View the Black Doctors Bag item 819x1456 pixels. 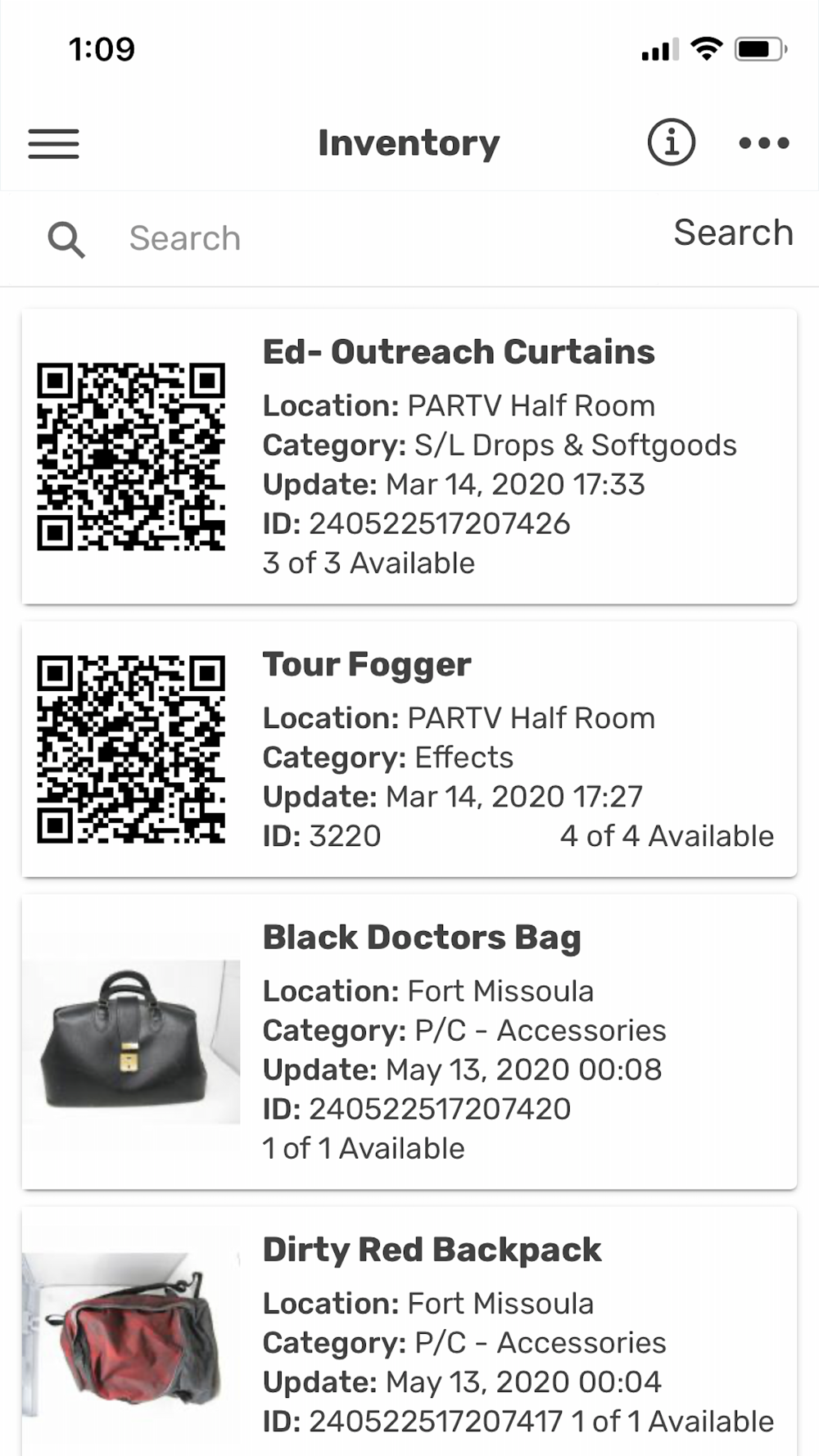pos(409,1042)
